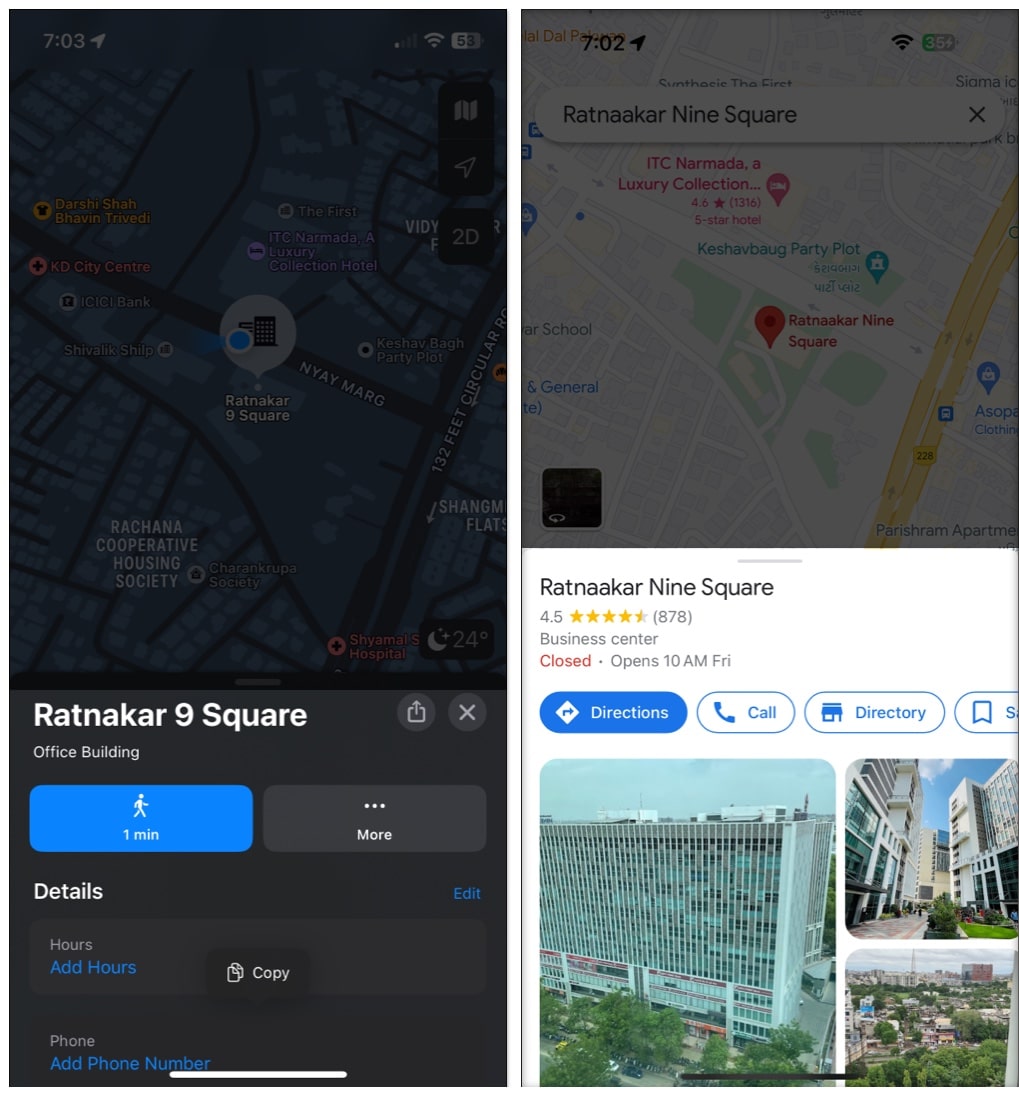Open the map mode selector icon
This screenshot has width=1019, height=1097.
coord(465,110)
